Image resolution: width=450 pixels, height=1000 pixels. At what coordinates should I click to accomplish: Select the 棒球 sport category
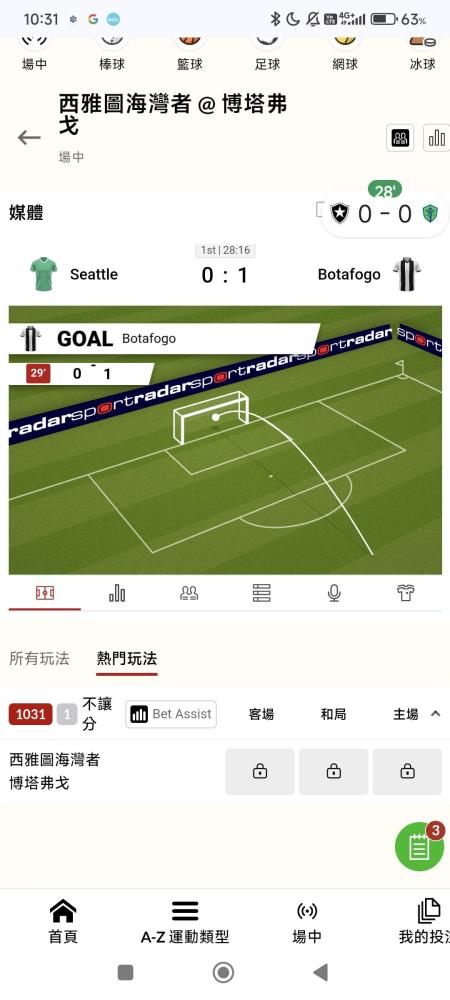(112, 52)
